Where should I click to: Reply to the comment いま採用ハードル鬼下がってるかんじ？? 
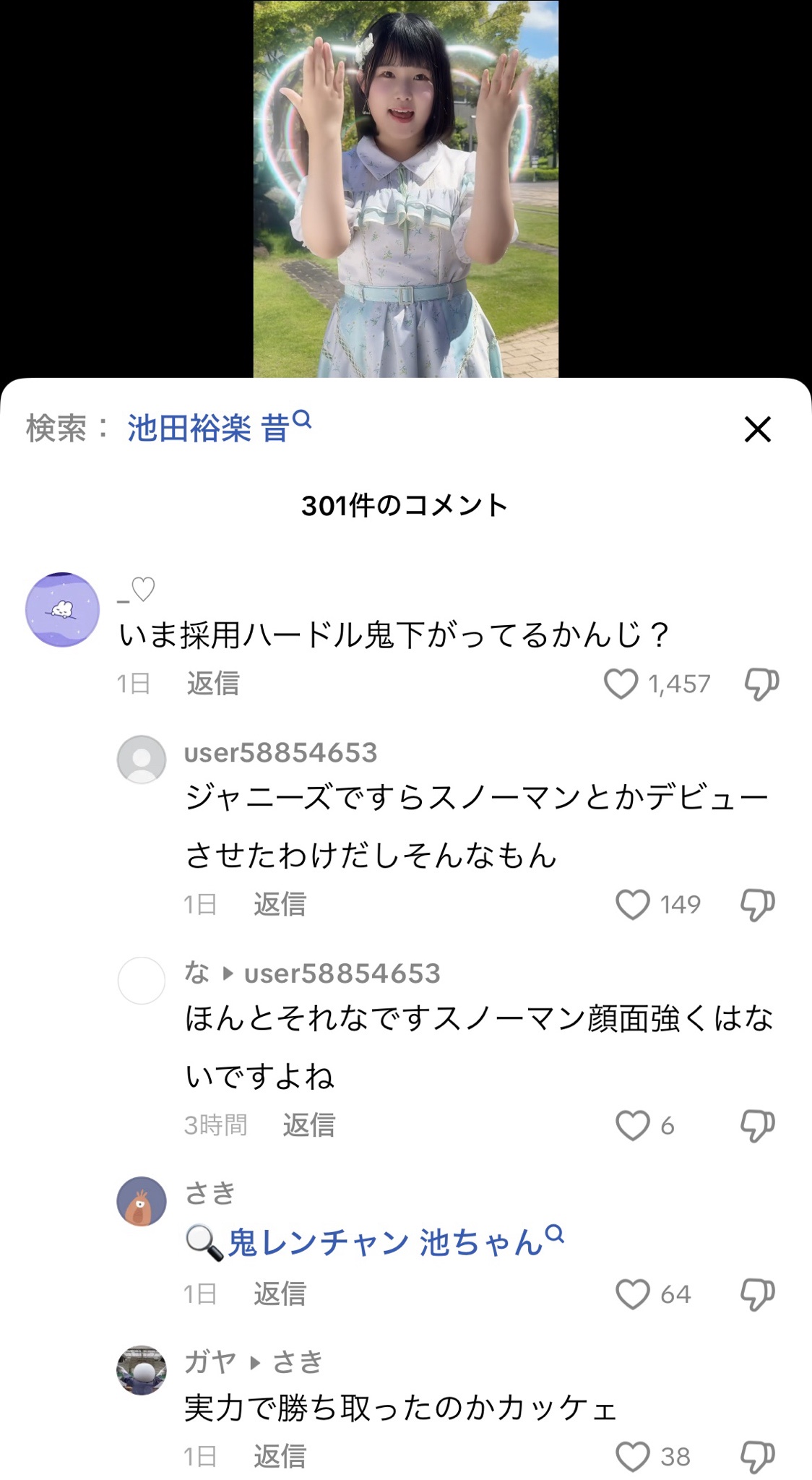(212, 684)
